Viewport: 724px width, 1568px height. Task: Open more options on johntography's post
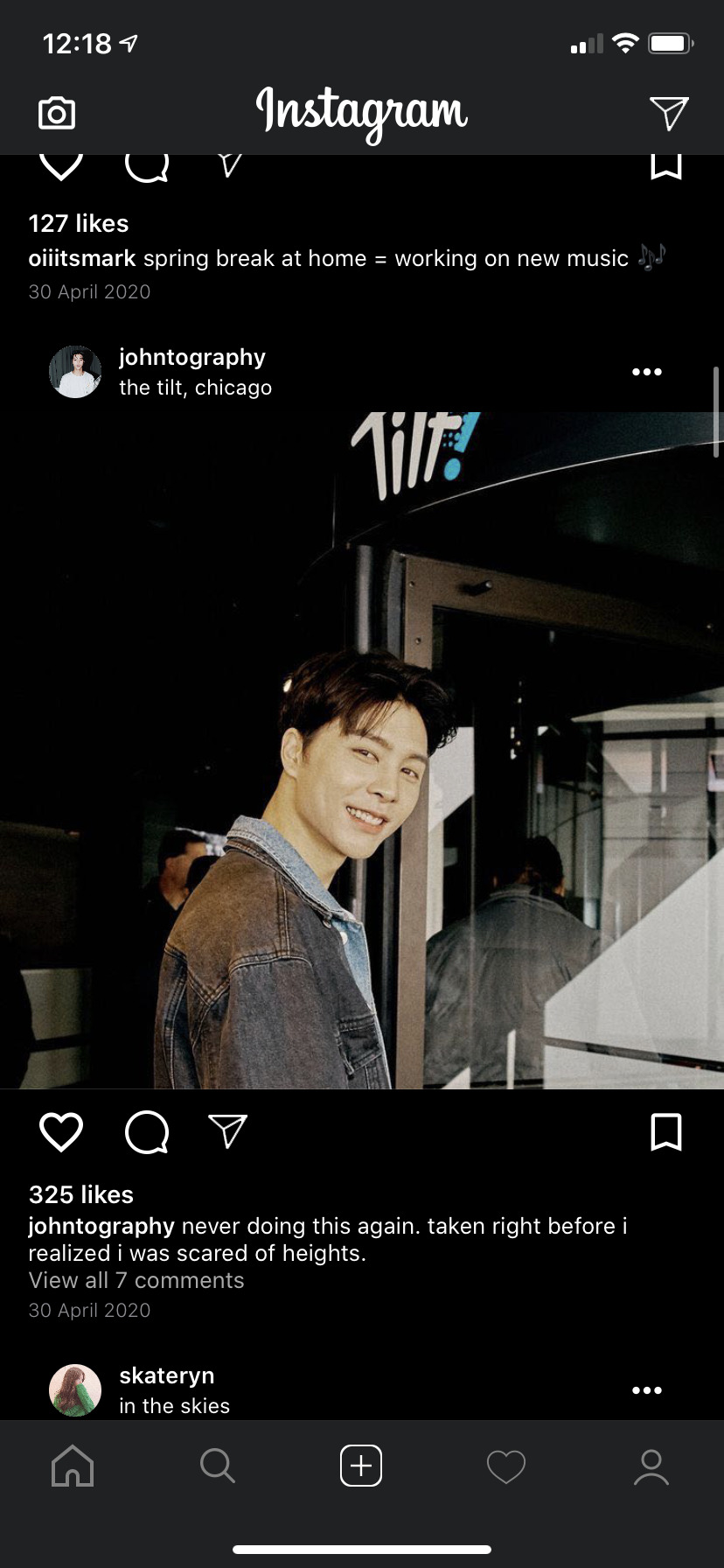647,372
